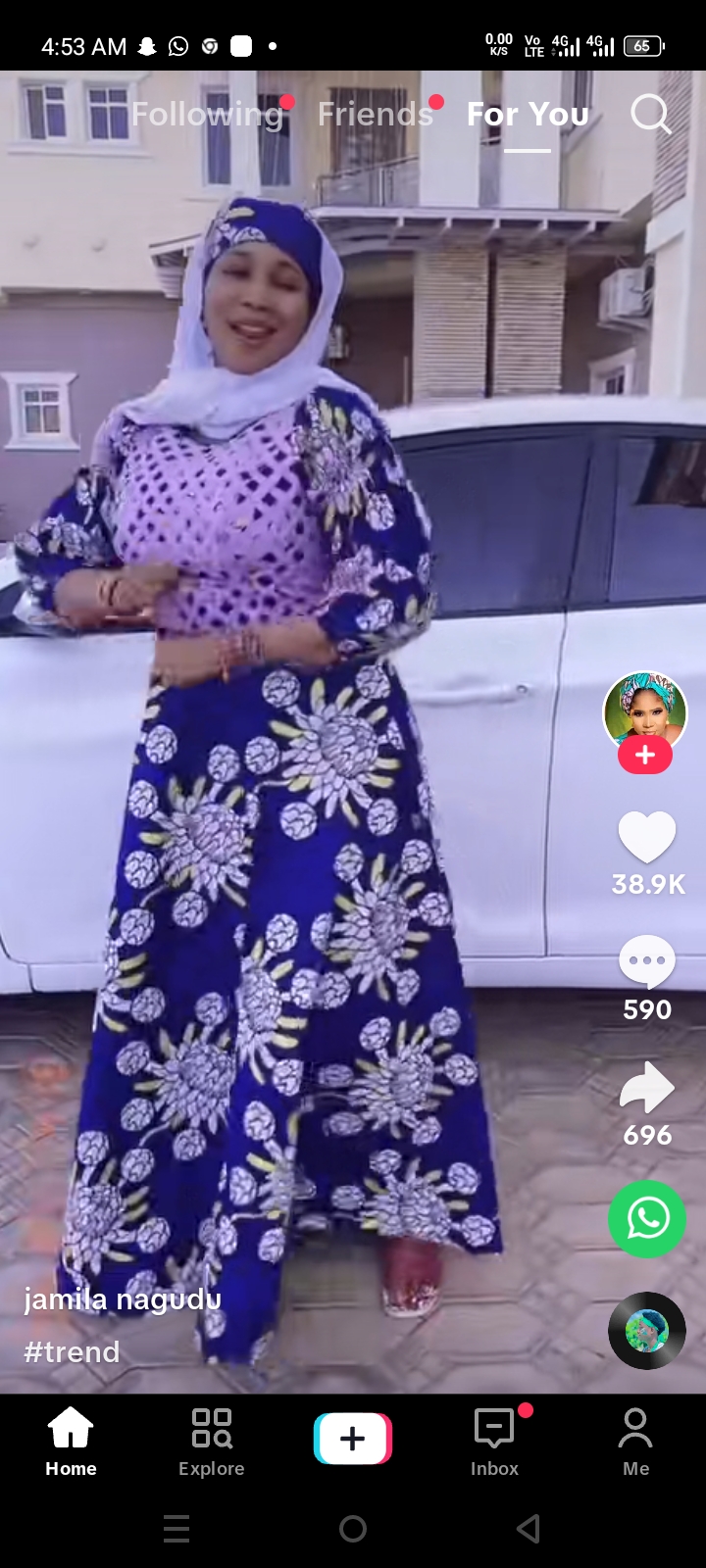Share the video via WhatsApp
Image resolution: width=706 pixels, height=1568 pixels.
pos(646,1219)
